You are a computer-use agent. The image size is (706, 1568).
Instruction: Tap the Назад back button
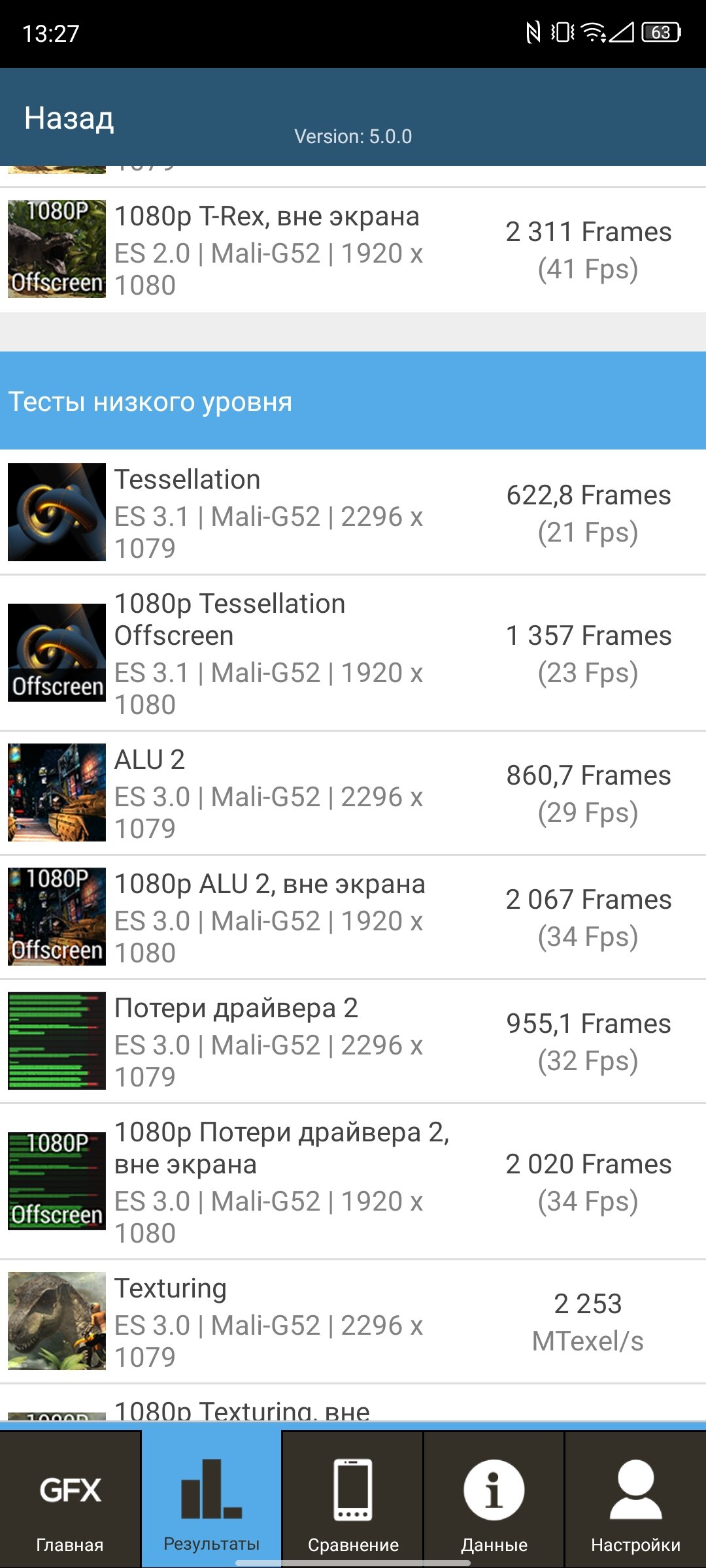coord(69,118)
